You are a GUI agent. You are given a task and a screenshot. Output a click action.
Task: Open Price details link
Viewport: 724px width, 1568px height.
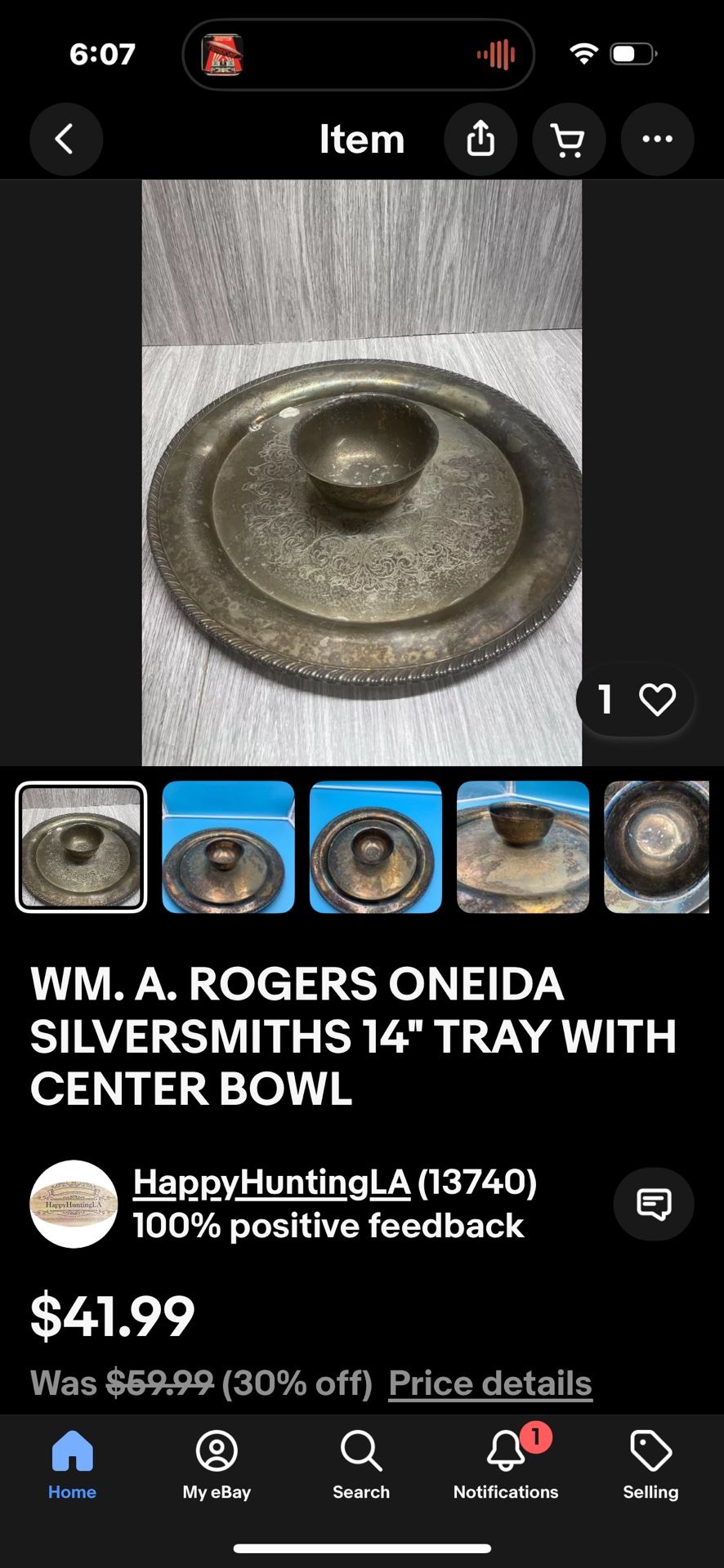(x=489, y=1383)
